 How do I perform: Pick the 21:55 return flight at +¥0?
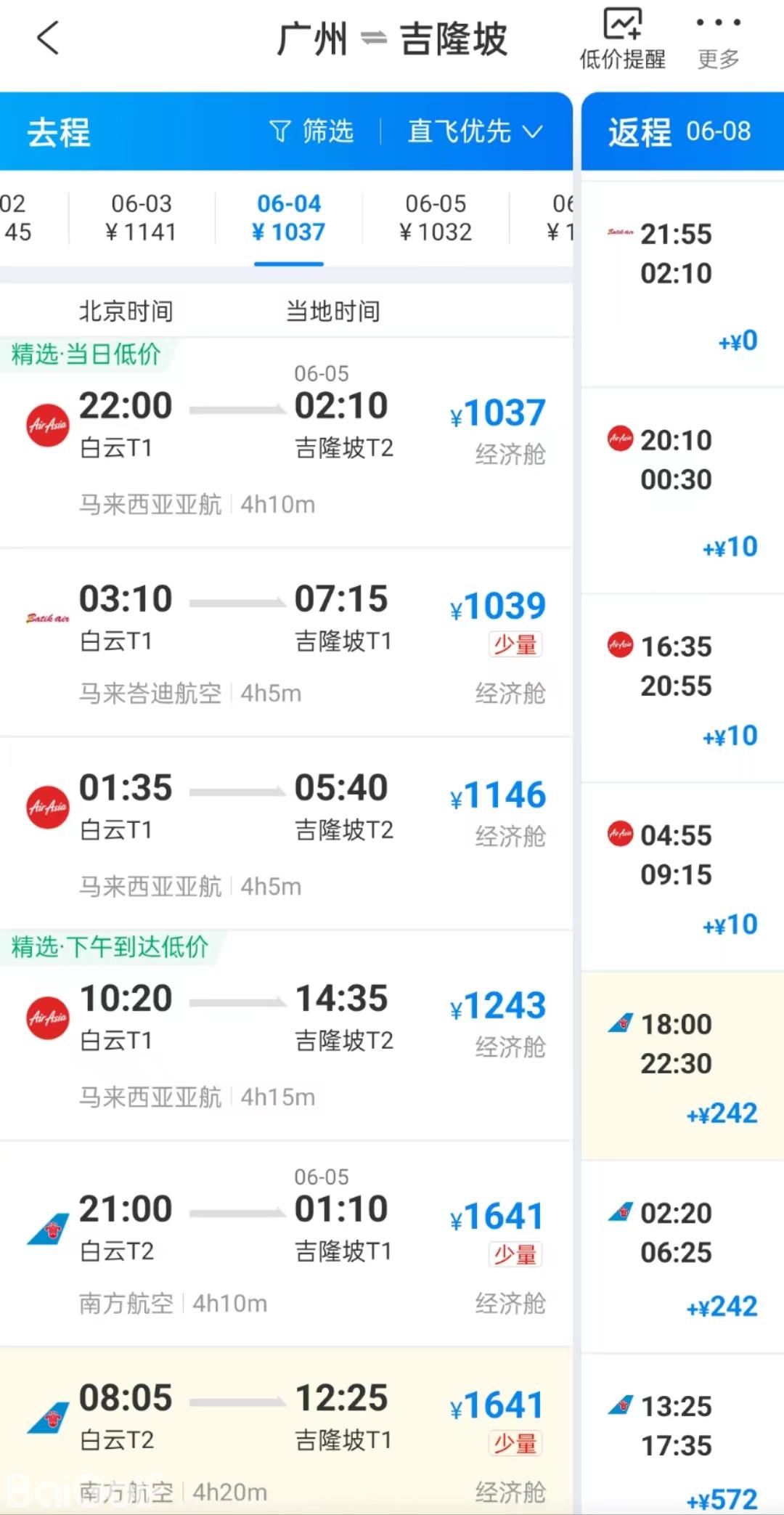pos(681,283)
